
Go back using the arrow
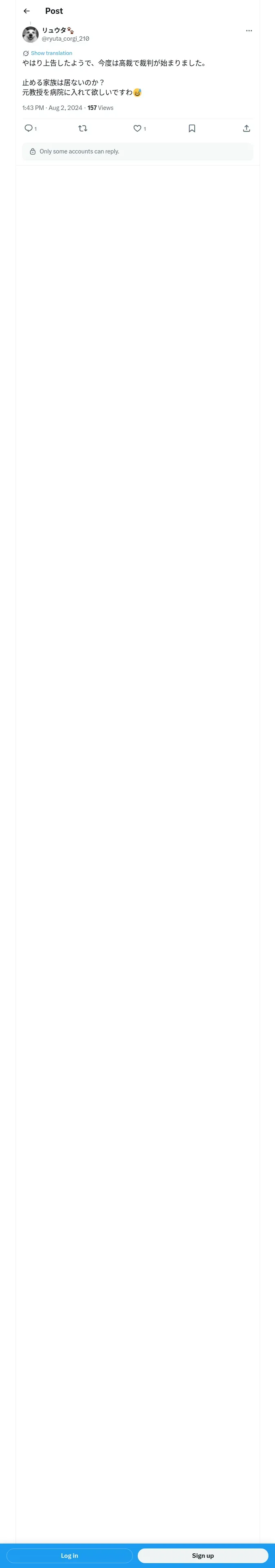coord(27,11)
